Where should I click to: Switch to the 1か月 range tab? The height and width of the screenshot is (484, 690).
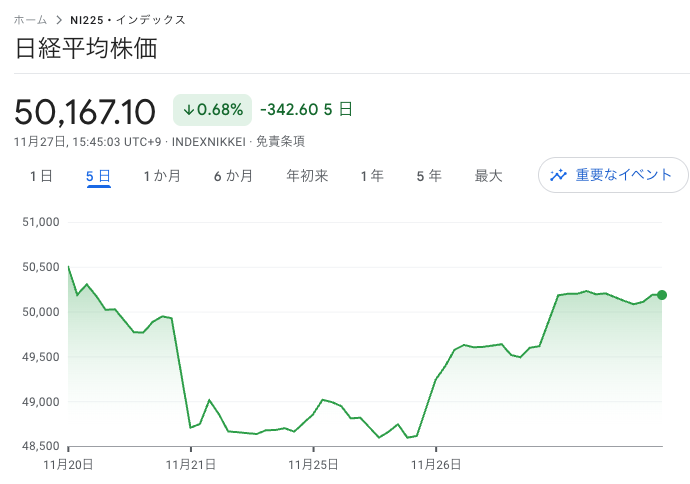(x=162, y=176)
